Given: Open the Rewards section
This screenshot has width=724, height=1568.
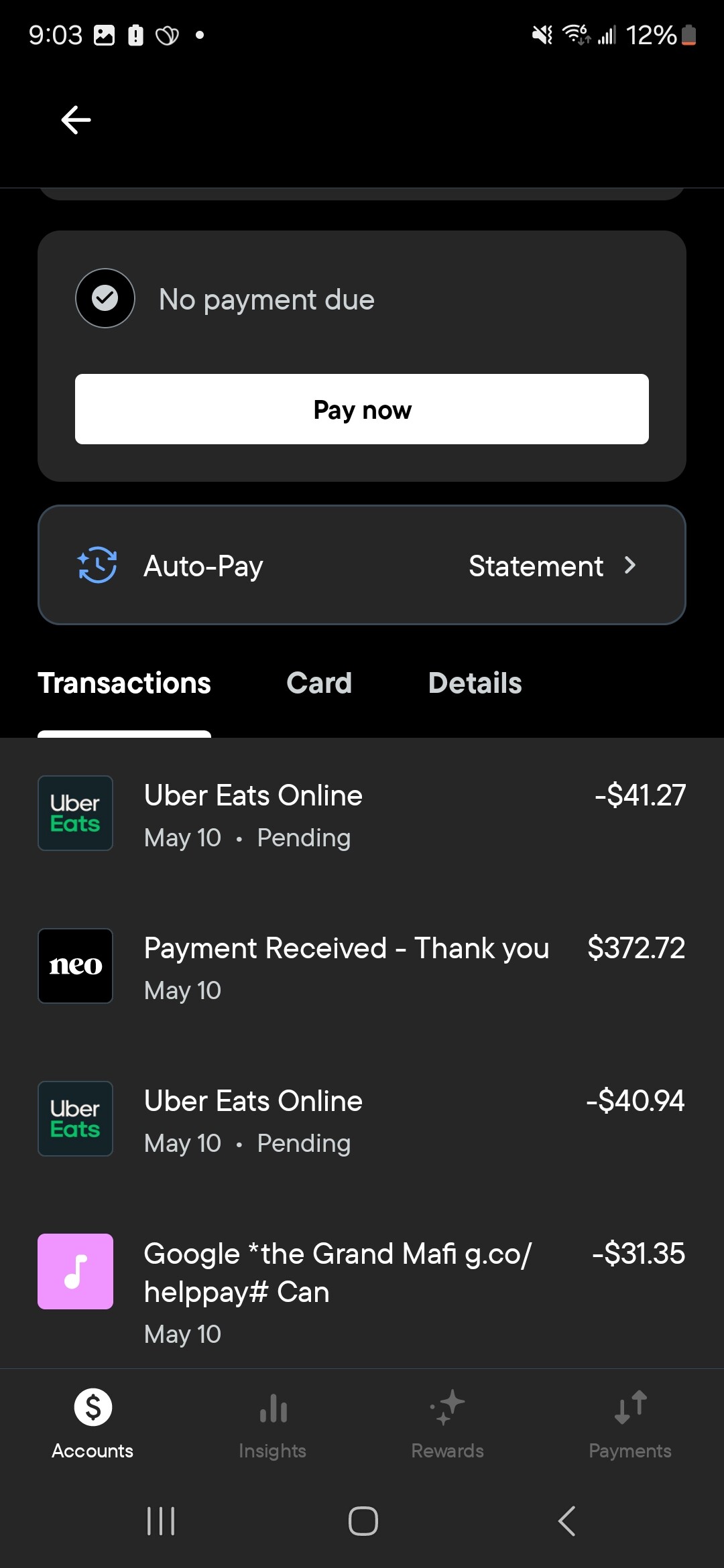Looking at the screenshot, I should click(x=447, y=1424).
